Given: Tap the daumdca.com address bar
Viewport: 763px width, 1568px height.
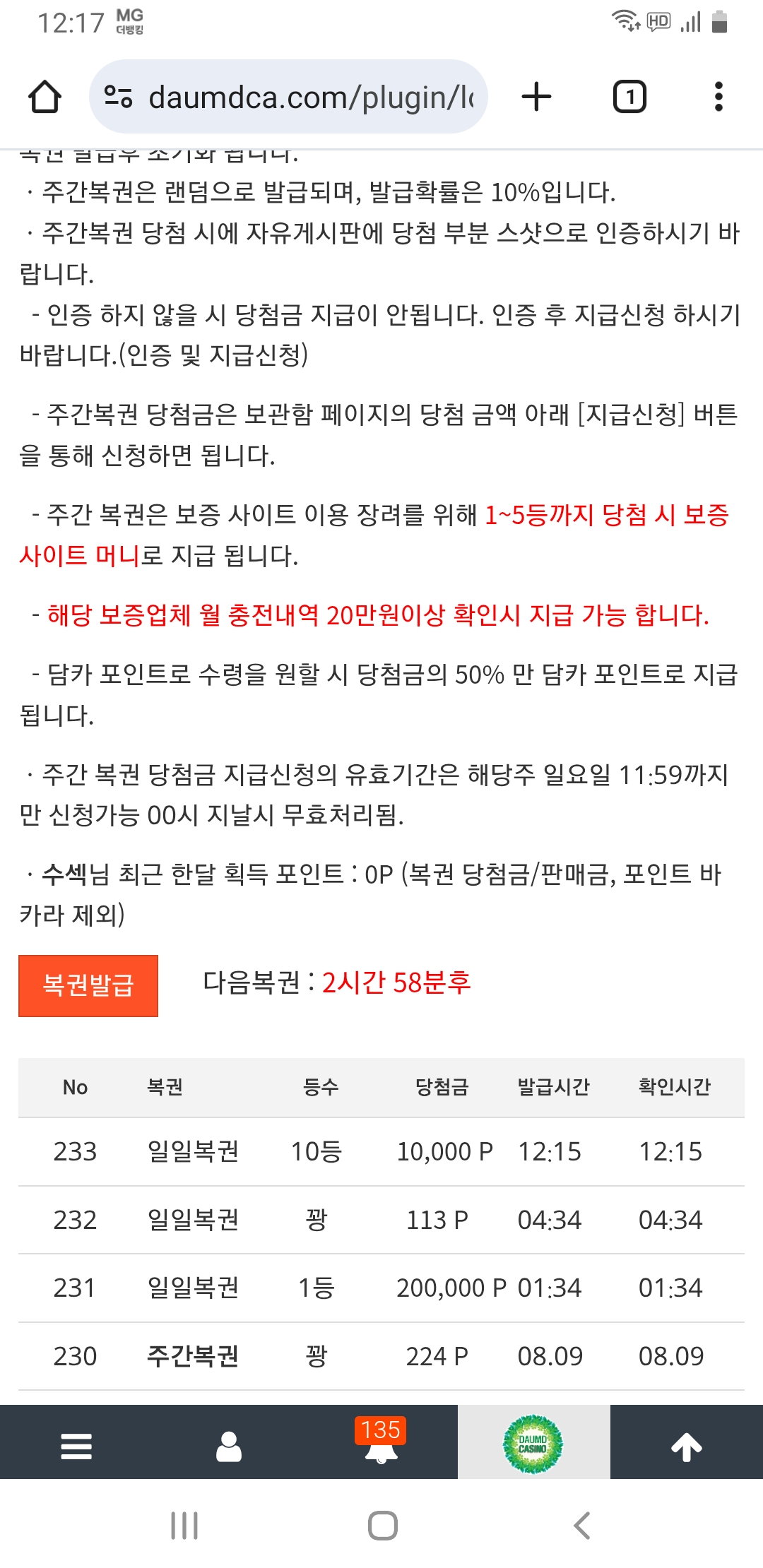Looking at the screenshot, I should pos(288,97).
